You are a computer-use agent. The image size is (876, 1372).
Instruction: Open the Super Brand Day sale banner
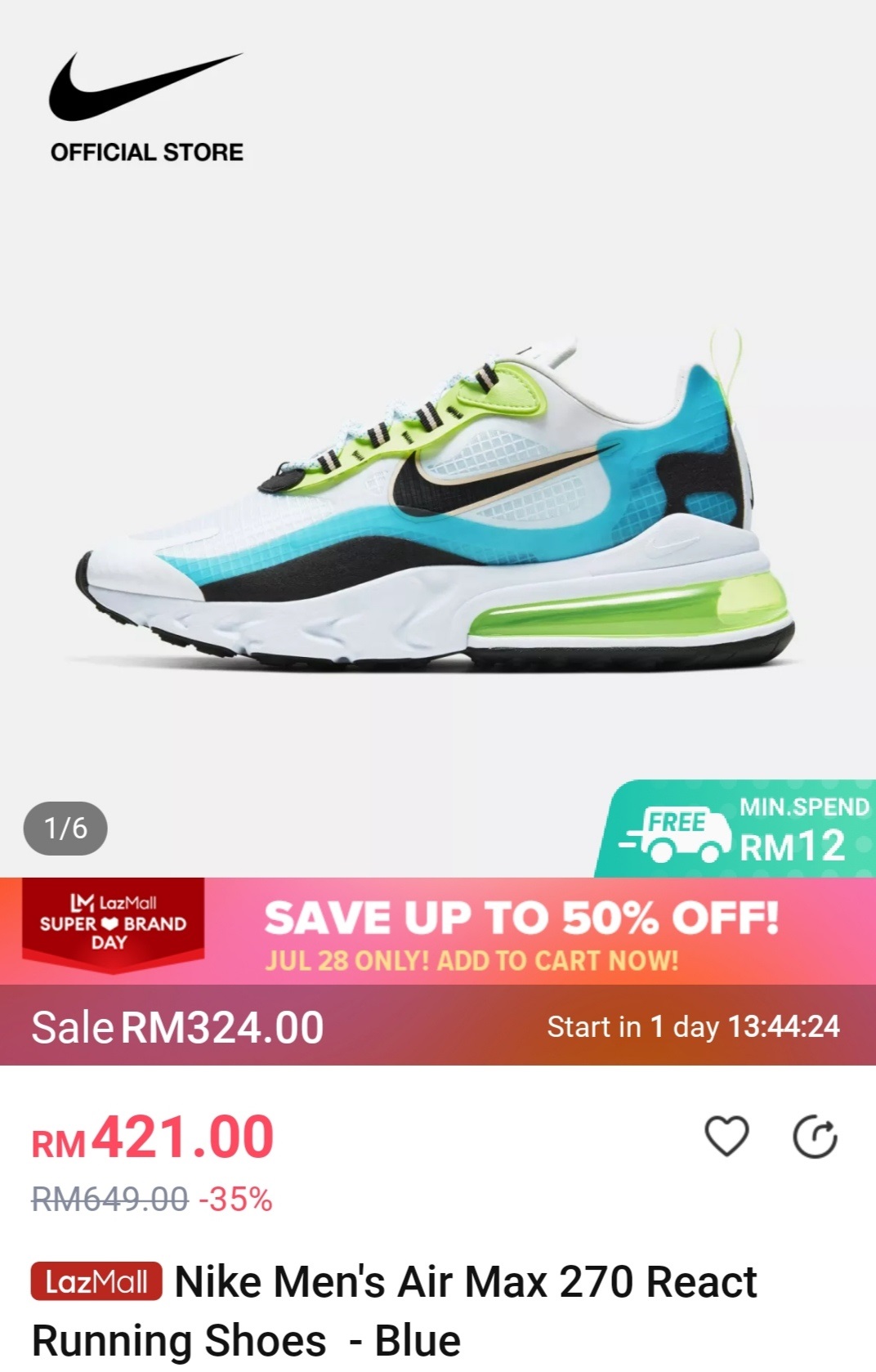438,931
